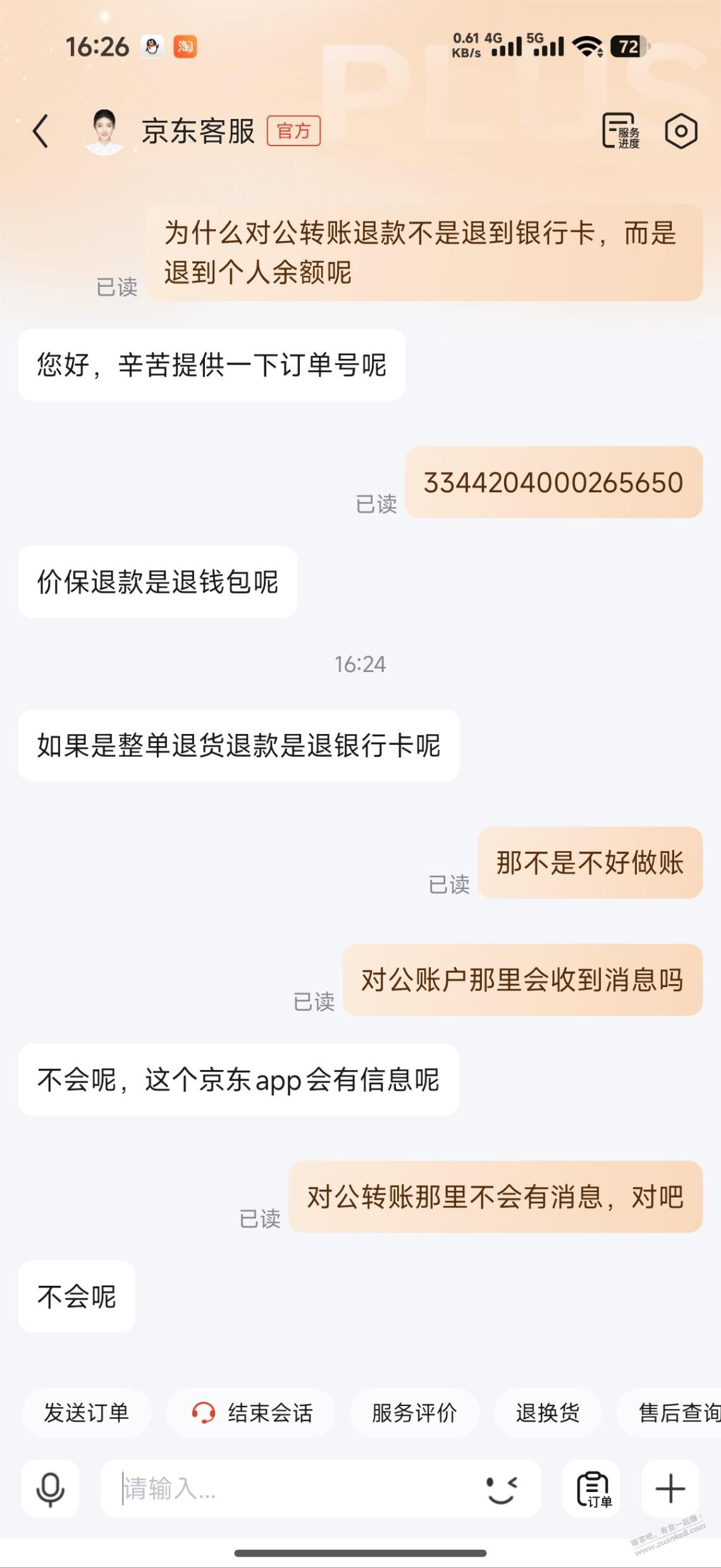Viewport: 721px width, 1568px height.
Task: Open 服务评价 to rate the service
Action: (414, 1413)
